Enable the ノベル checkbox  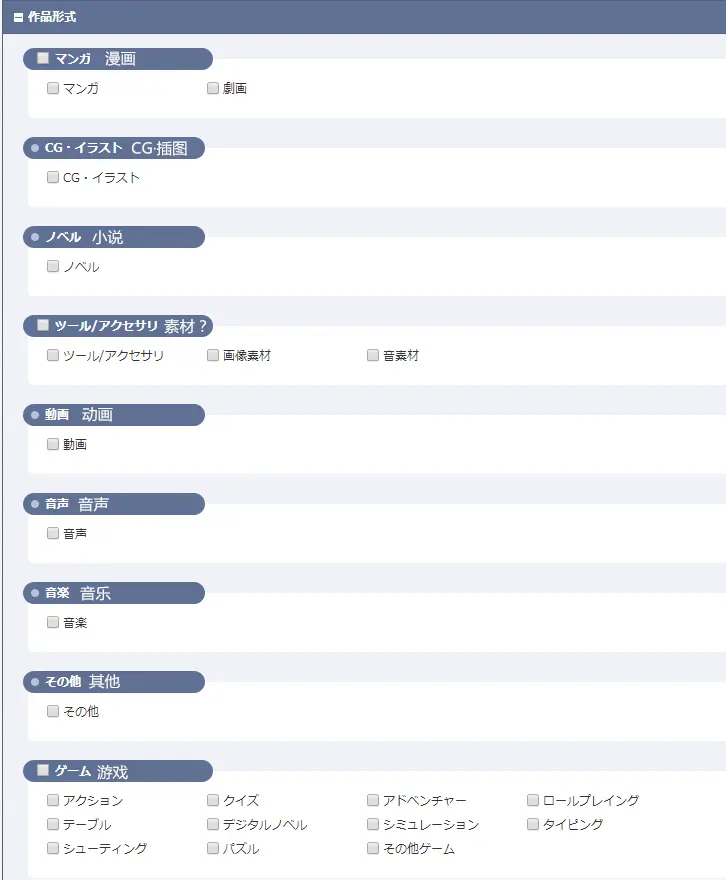click(x=53, y=266)
